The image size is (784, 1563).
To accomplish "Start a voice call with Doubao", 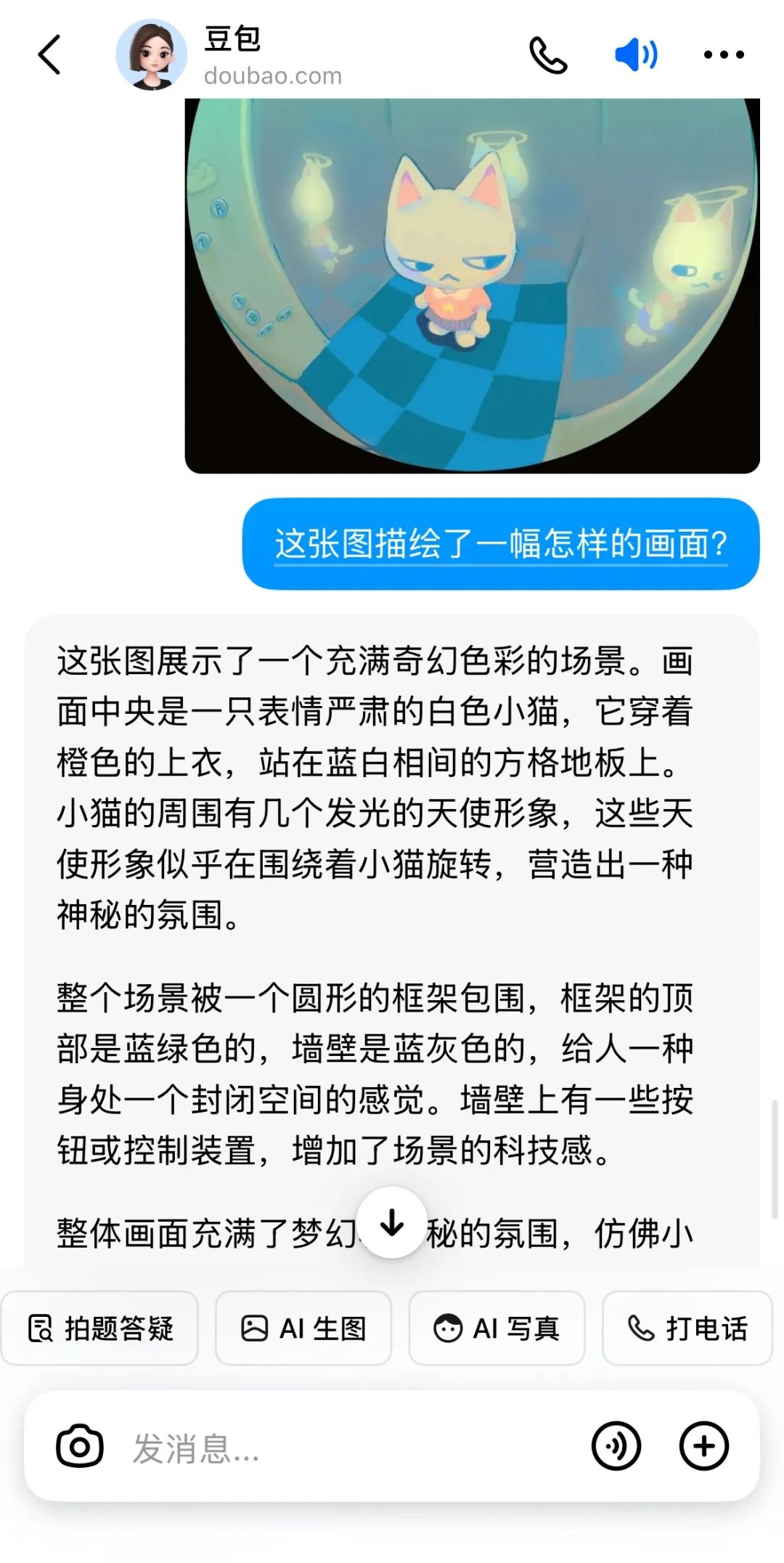I will 548,54.
